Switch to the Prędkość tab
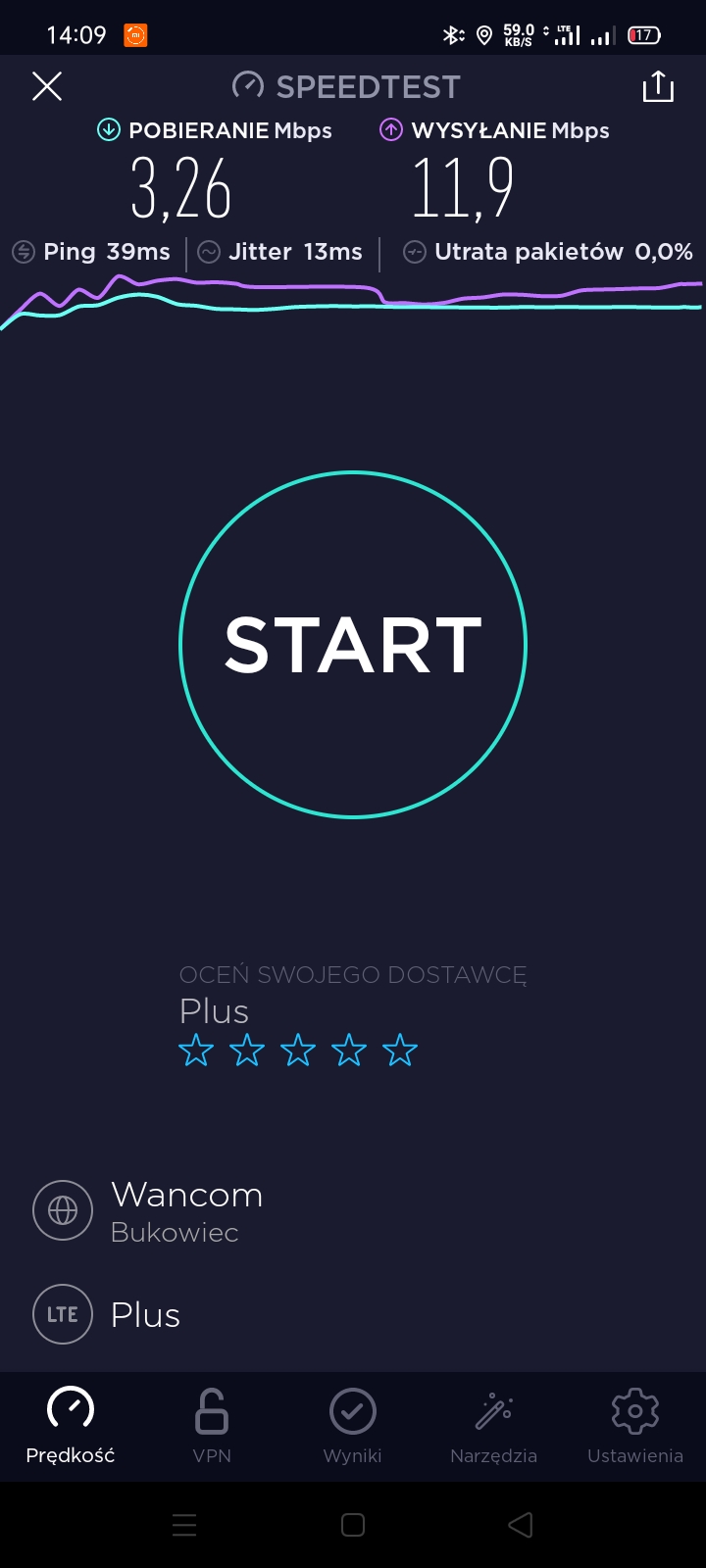Viewport: 706px width, 1568px height. (x=71, y=1425)
